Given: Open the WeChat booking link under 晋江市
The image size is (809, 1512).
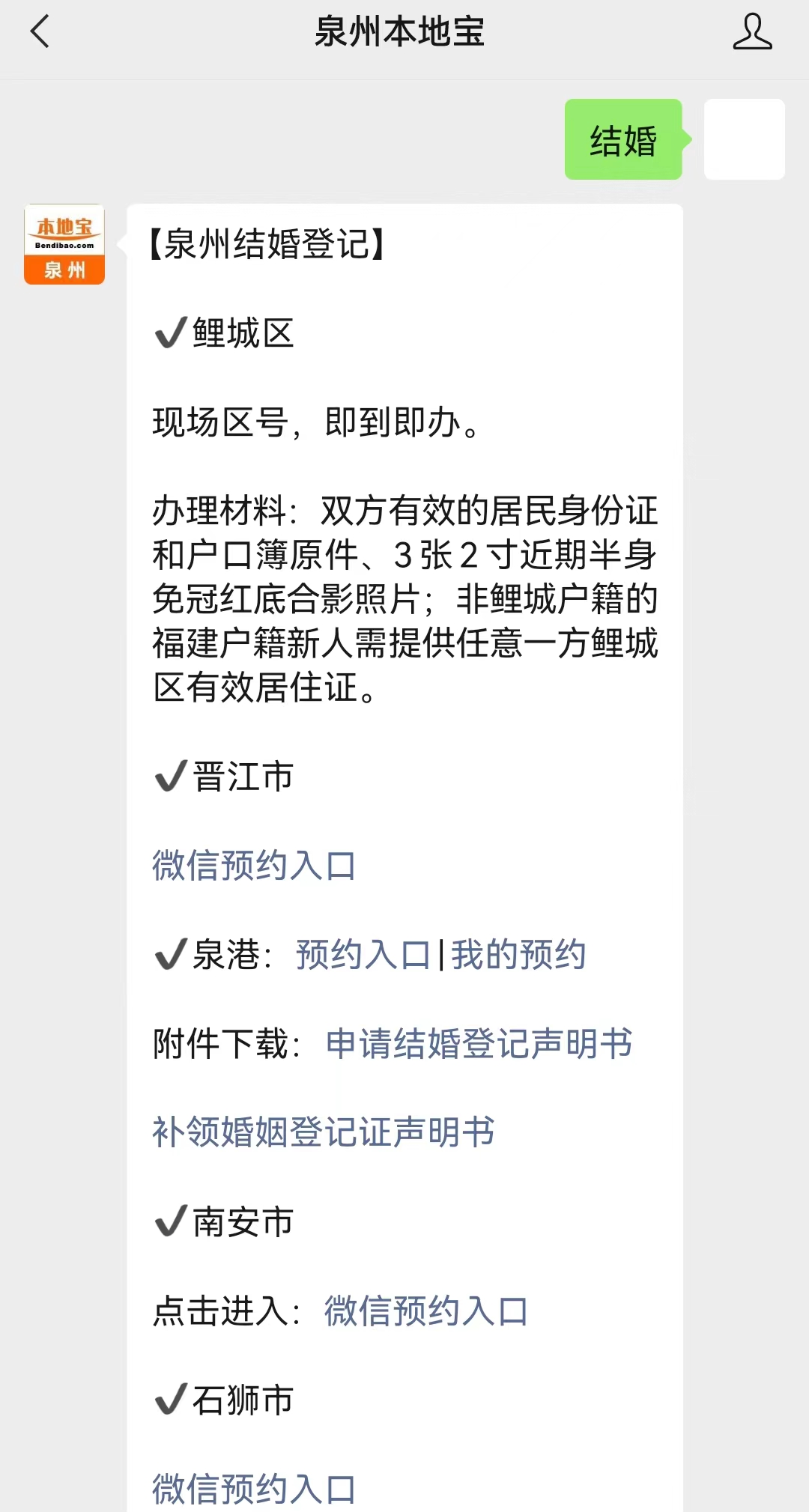Looking at the screenshot, I should pyautogui.click(x=254, y=866).
